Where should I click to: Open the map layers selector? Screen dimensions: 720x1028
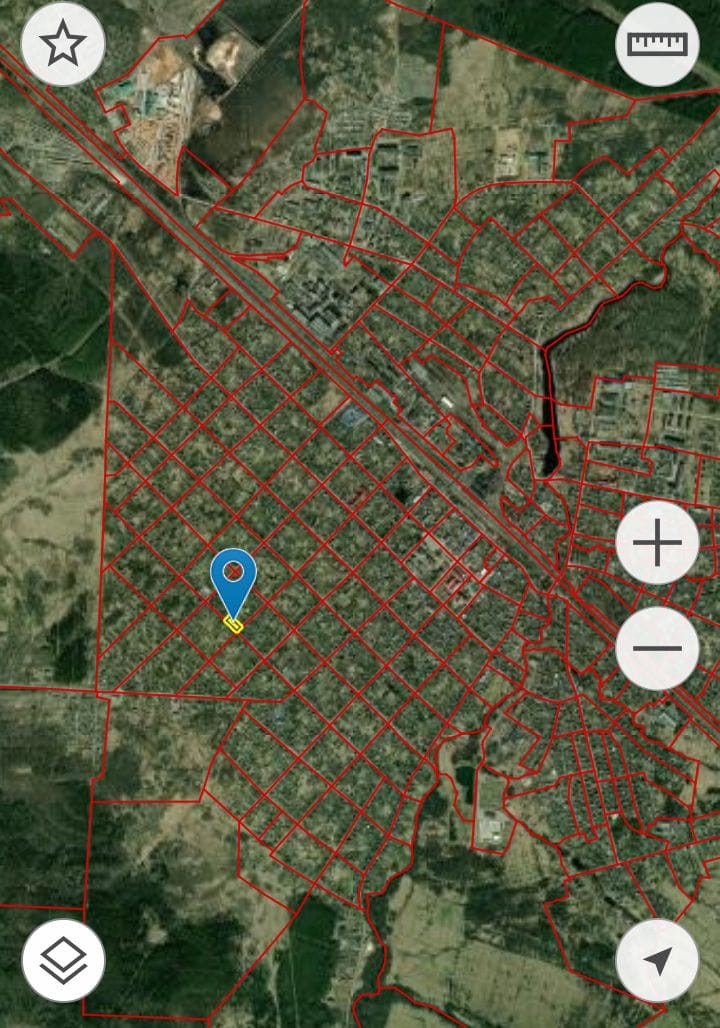tap(62, 961)
